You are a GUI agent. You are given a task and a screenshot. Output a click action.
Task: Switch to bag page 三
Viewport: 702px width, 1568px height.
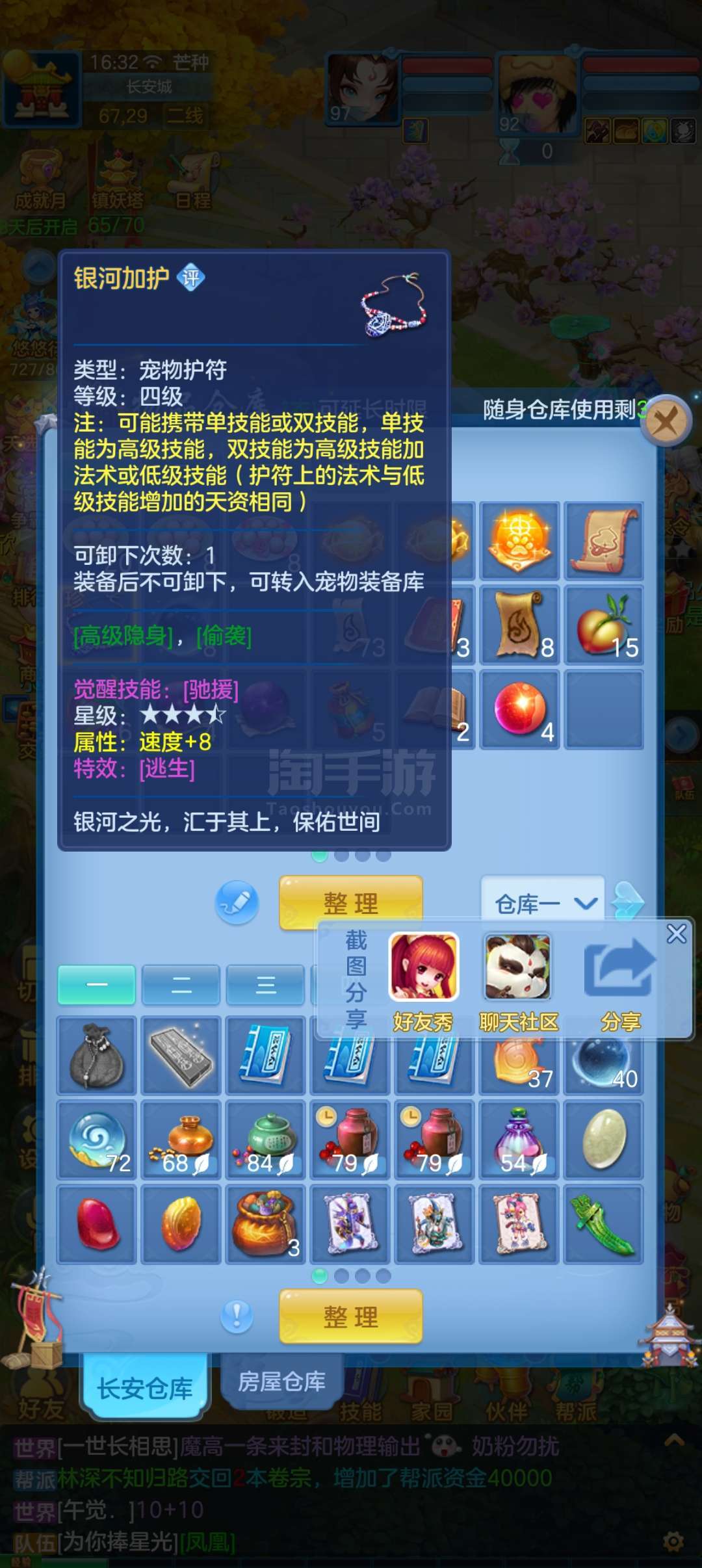(x=265, y=985)
